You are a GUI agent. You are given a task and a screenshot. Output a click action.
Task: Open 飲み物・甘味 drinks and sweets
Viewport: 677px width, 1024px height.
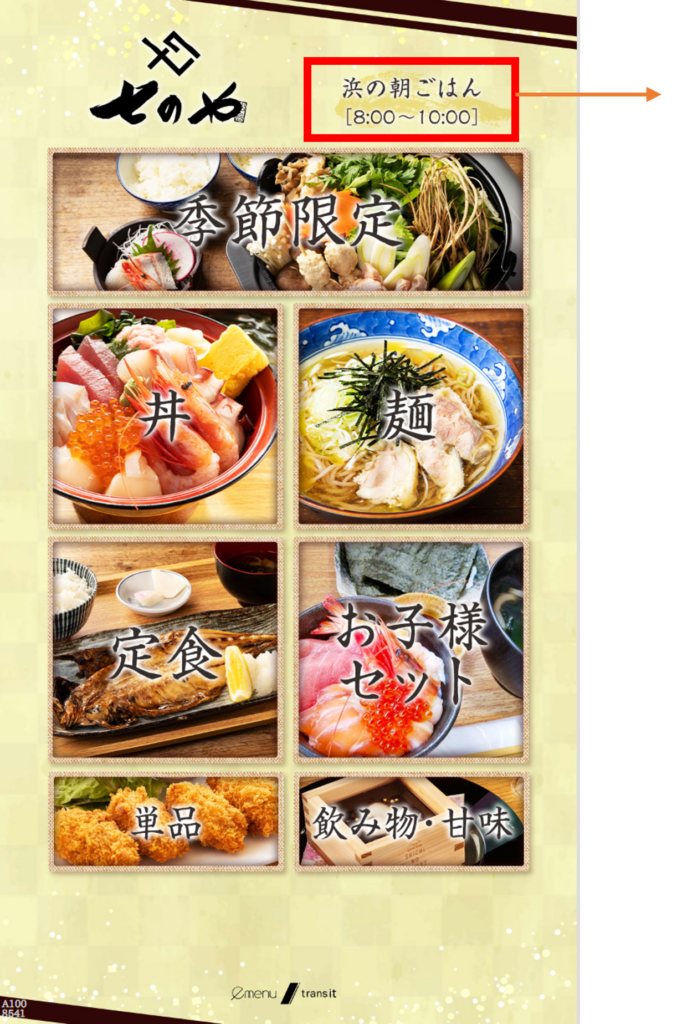[x=410, y=822]
